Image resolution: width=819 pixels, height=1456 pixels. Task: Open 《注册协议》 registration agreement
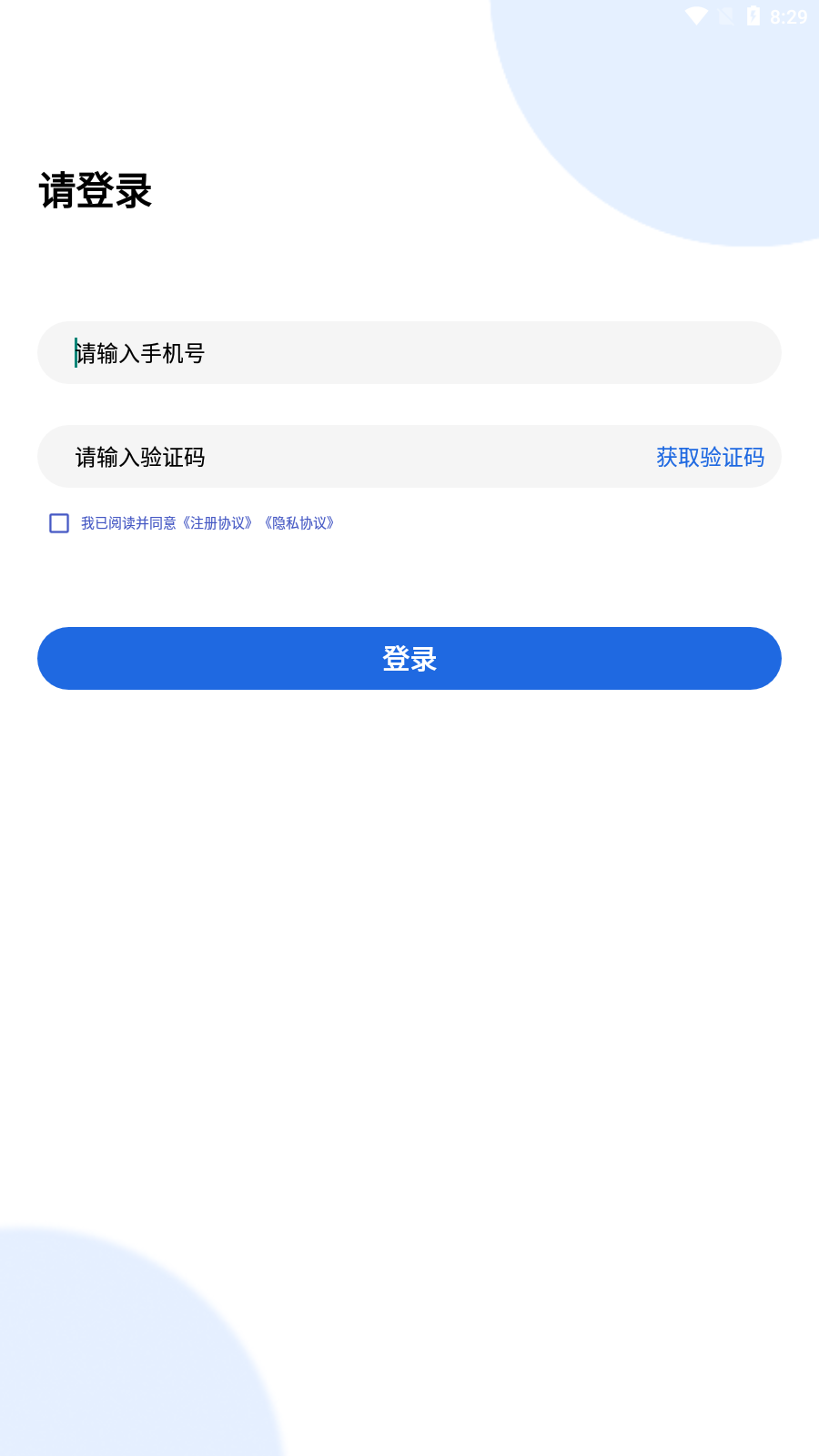[218, 523]
